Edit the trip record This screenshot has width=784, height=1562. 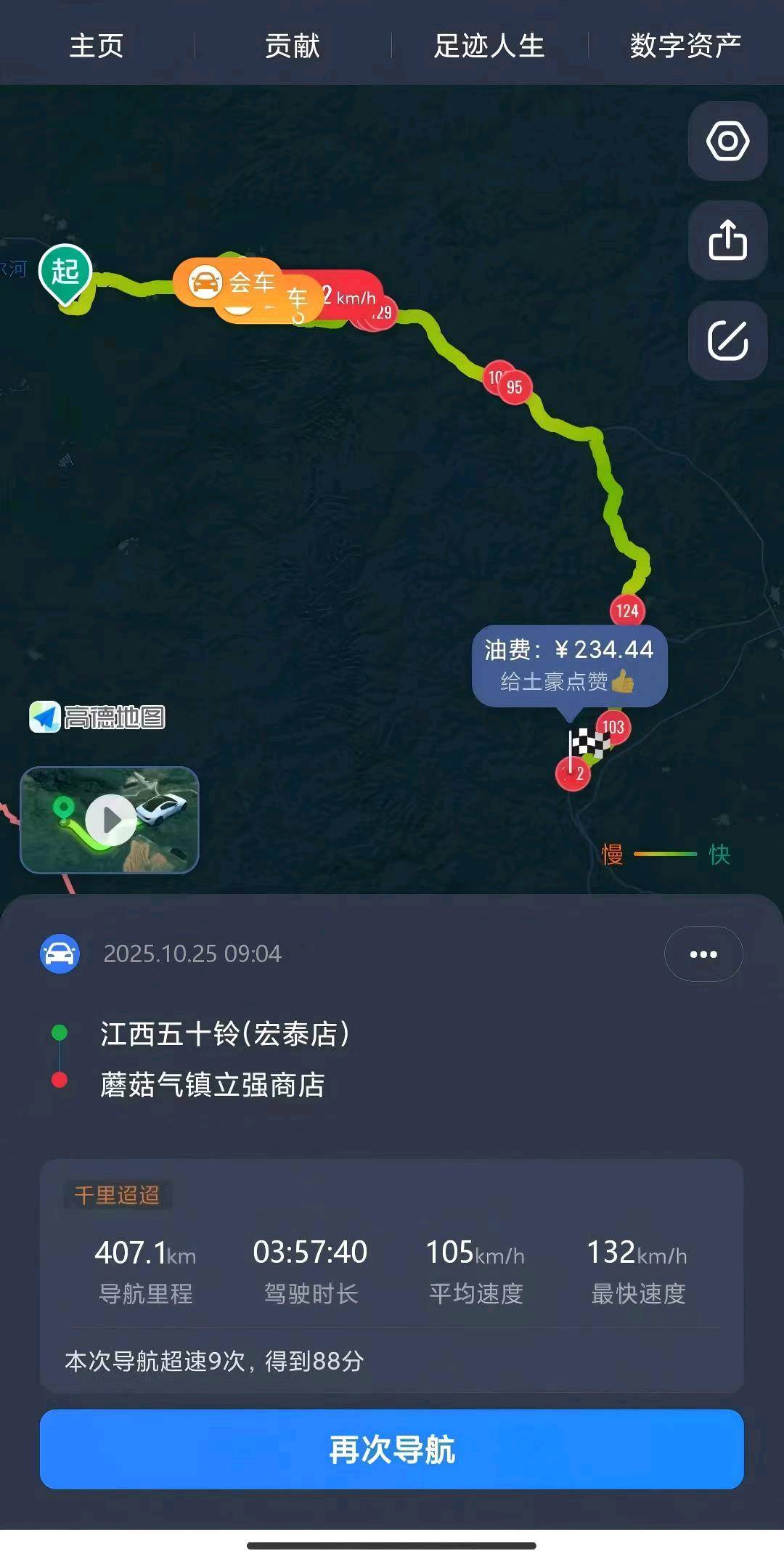coord(727,340)
